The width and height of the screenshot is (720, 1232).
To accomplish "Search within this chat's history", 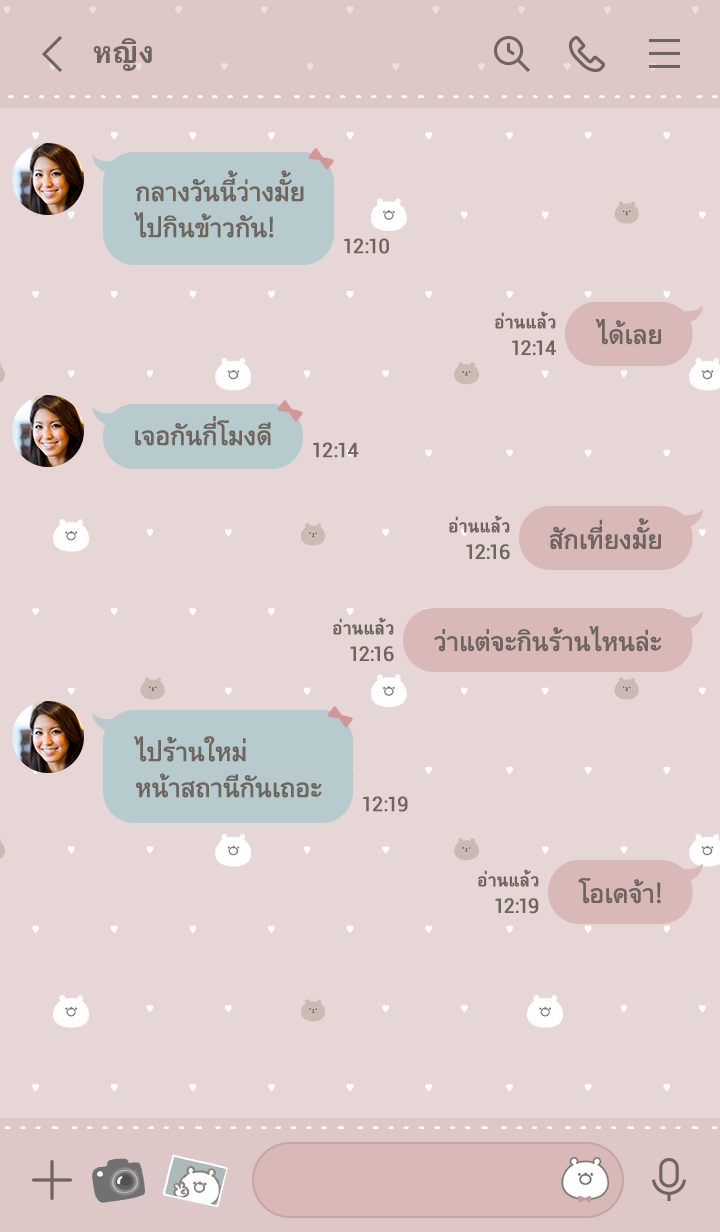I will coord(511,54).
